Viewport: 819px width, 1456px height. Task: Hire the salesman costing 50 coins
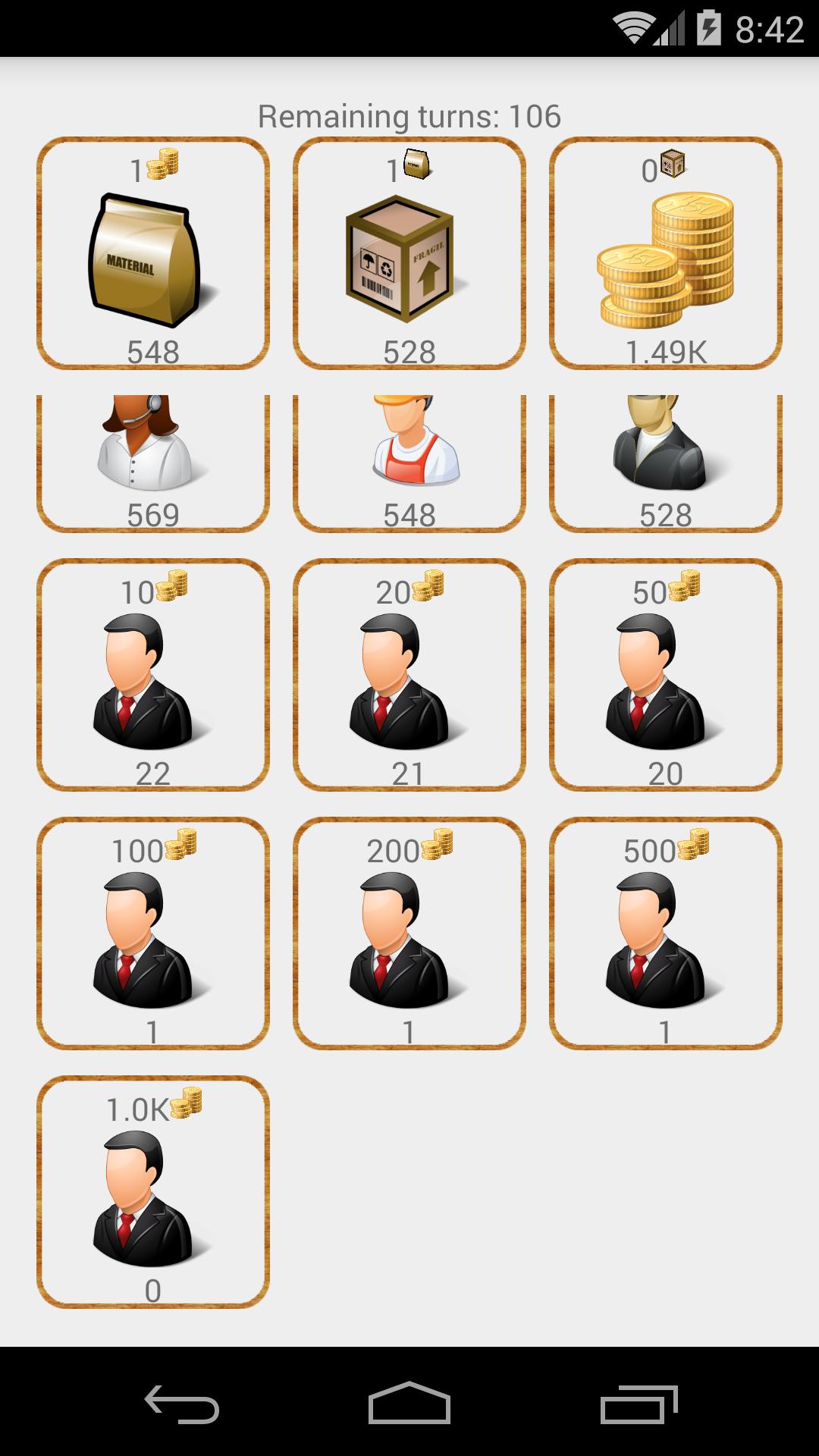[666, 675]
